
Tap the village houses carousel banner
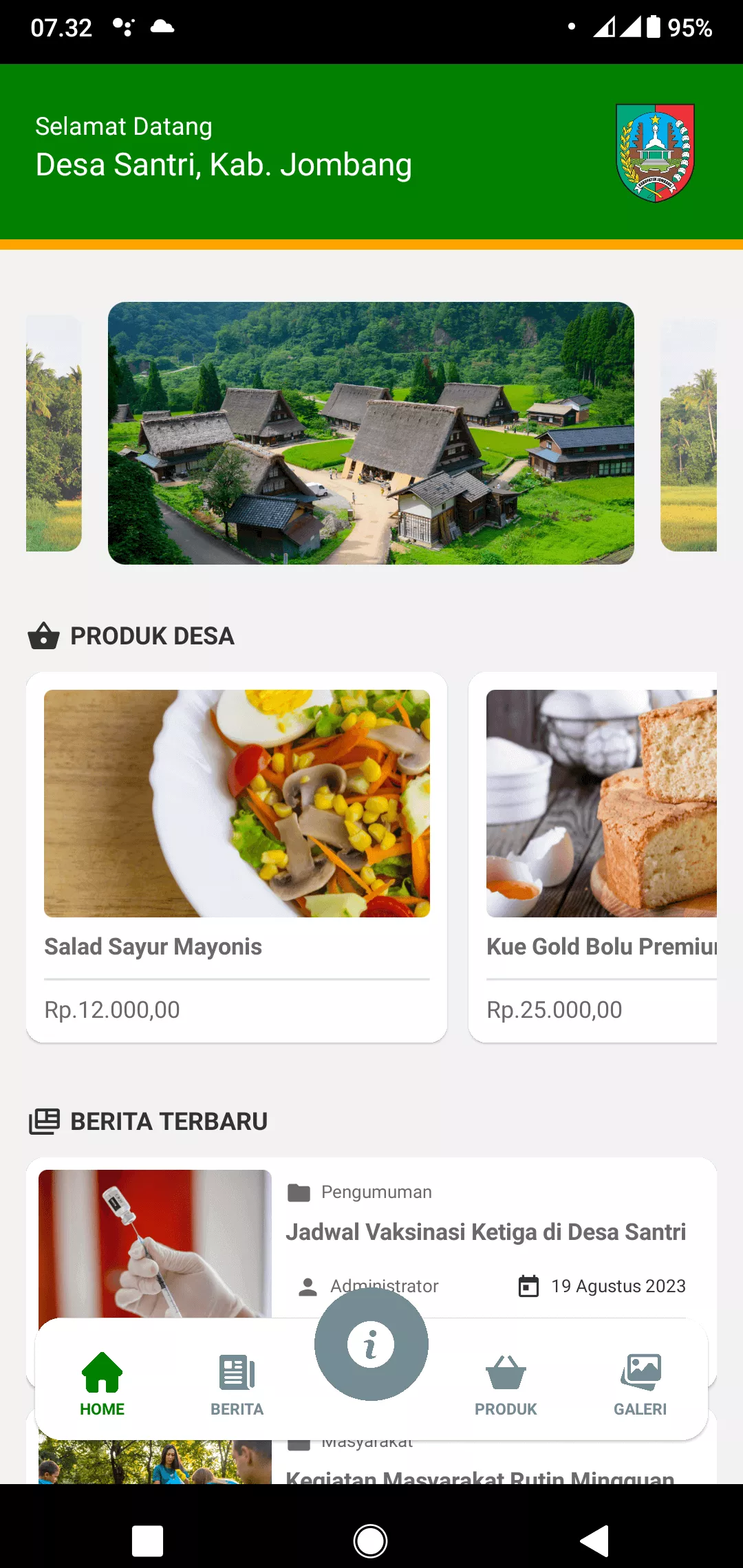371,433
